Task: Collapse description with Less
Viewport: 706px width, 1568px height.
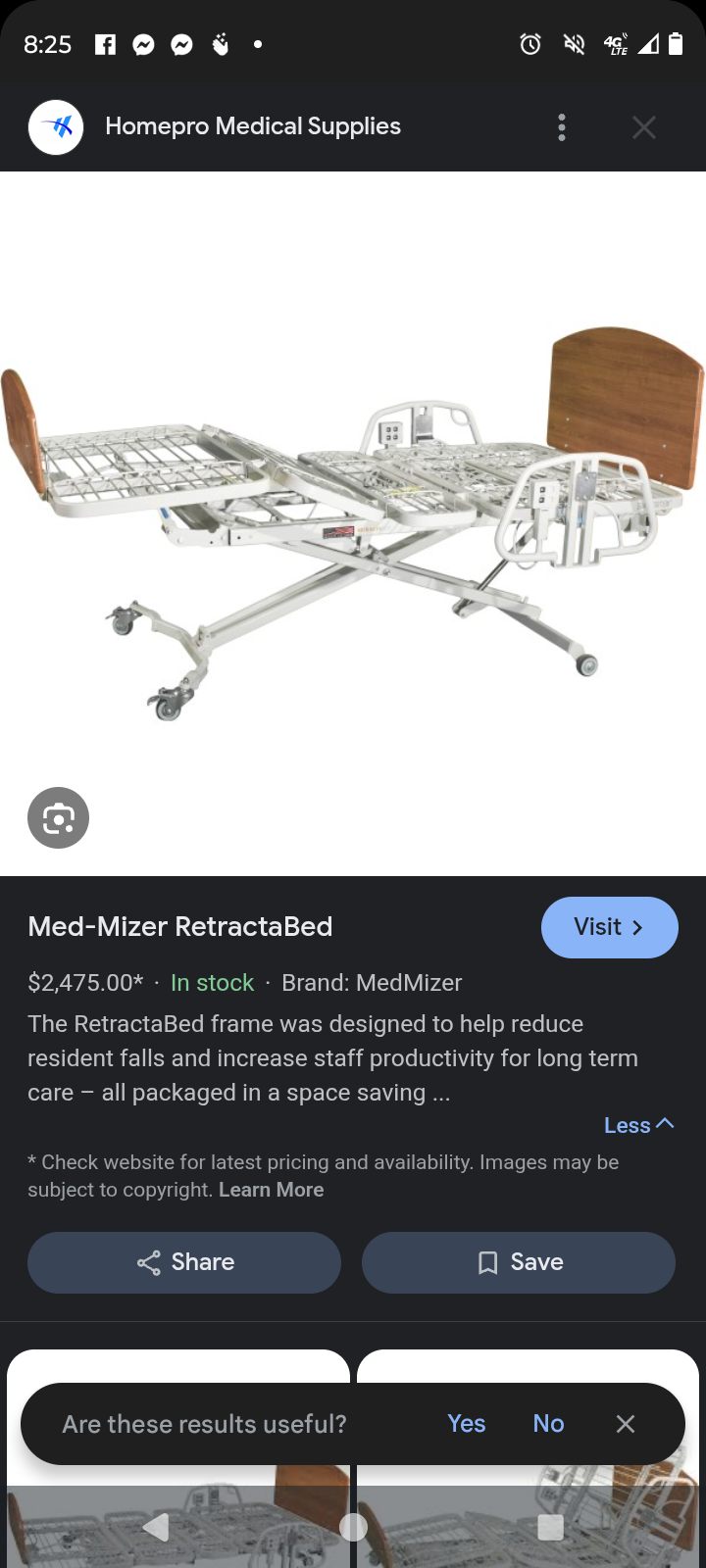Action: point(638,1125)
